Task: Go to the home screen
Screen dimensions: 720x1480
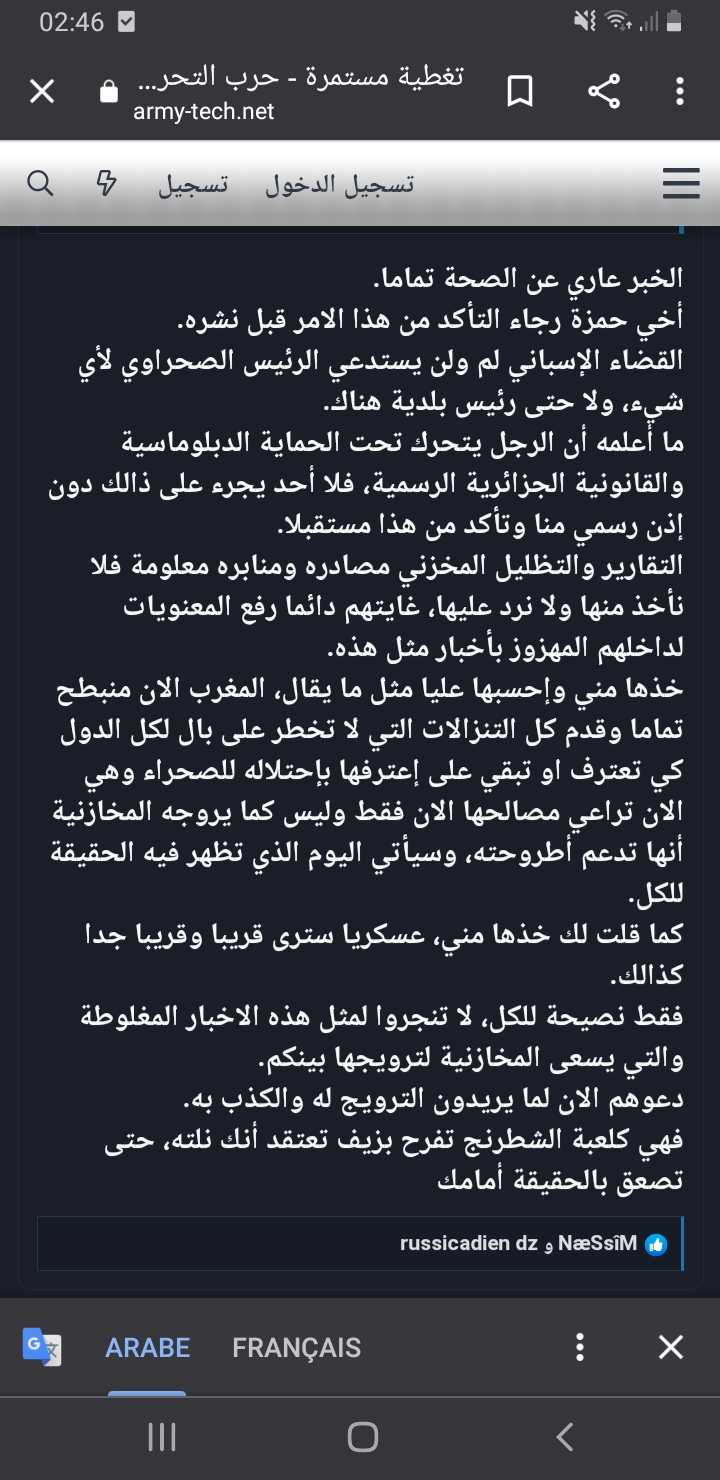Action: (362, 1438)
